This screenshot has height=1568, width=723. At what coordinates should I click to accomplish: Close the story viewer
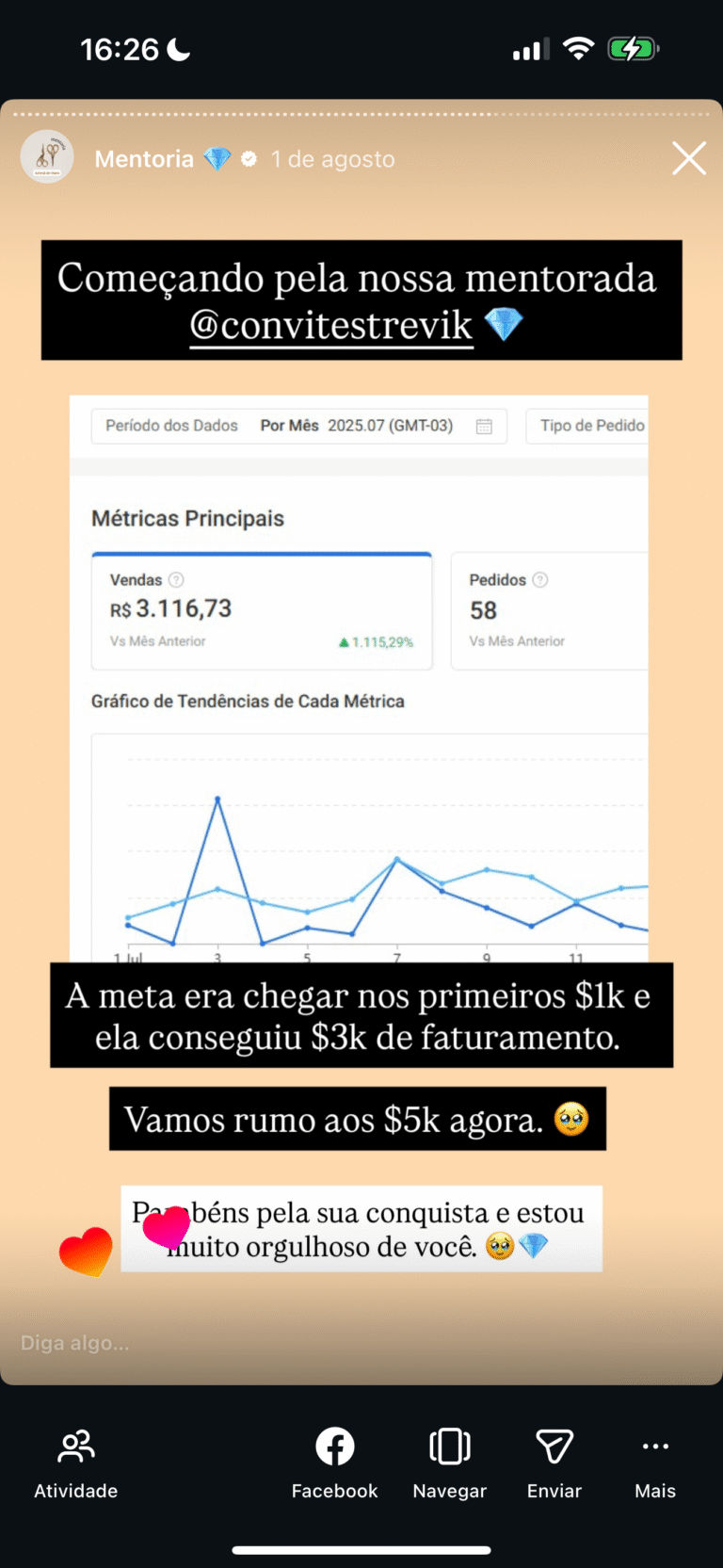[x=688, y=159]
